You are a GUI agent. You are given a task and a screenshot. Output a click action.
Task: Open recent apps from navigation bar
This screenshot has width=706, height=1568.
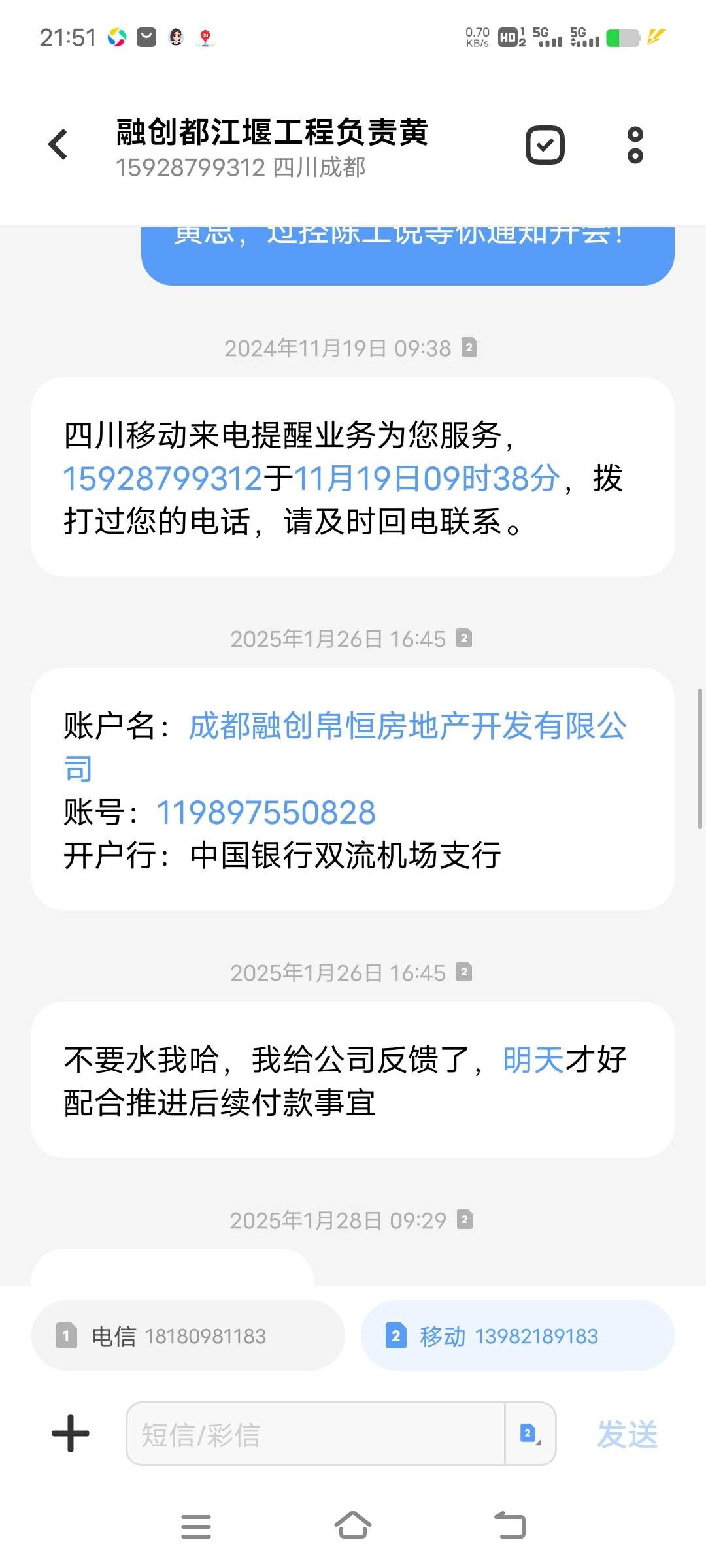click(x=196, y=1526)
